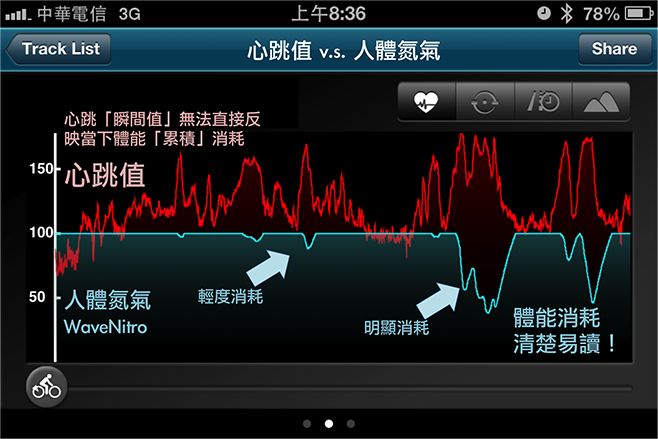The height and width of the screenshot is (439, 658).
Task: Switch to the elevation mountain chart tab
Action: click(x=600, y=101)
